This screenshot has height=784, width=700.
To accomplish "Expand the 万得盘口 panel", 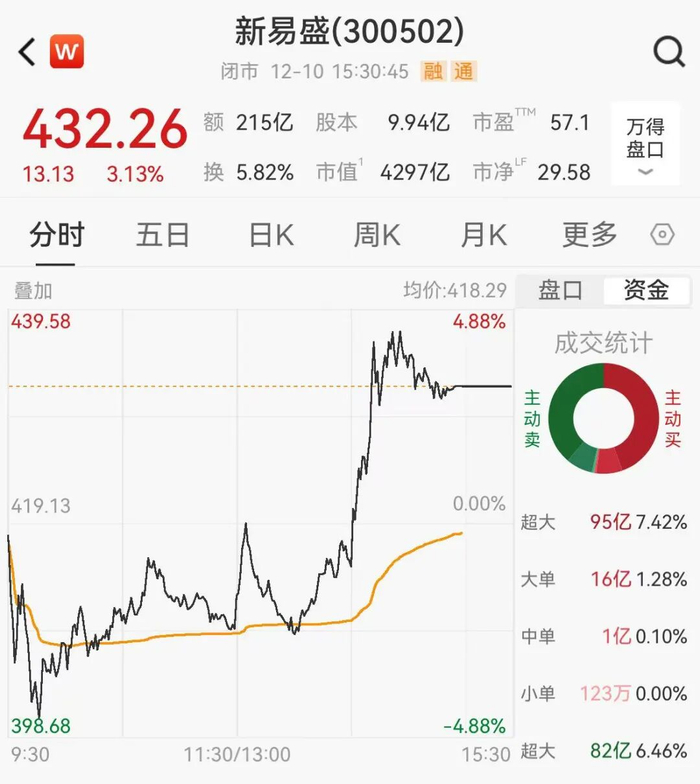I will 645,145.
